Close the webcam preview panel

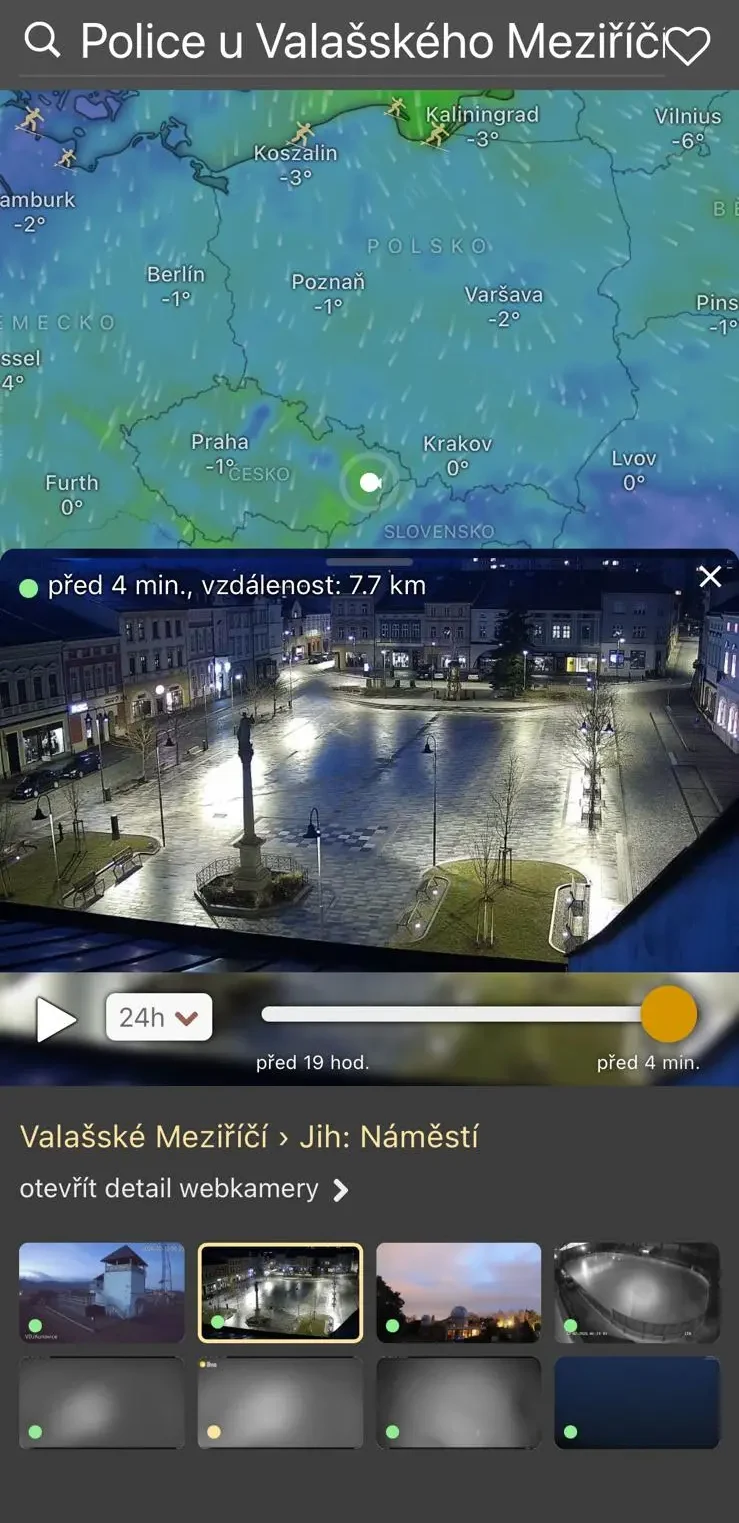pos(710,577)
